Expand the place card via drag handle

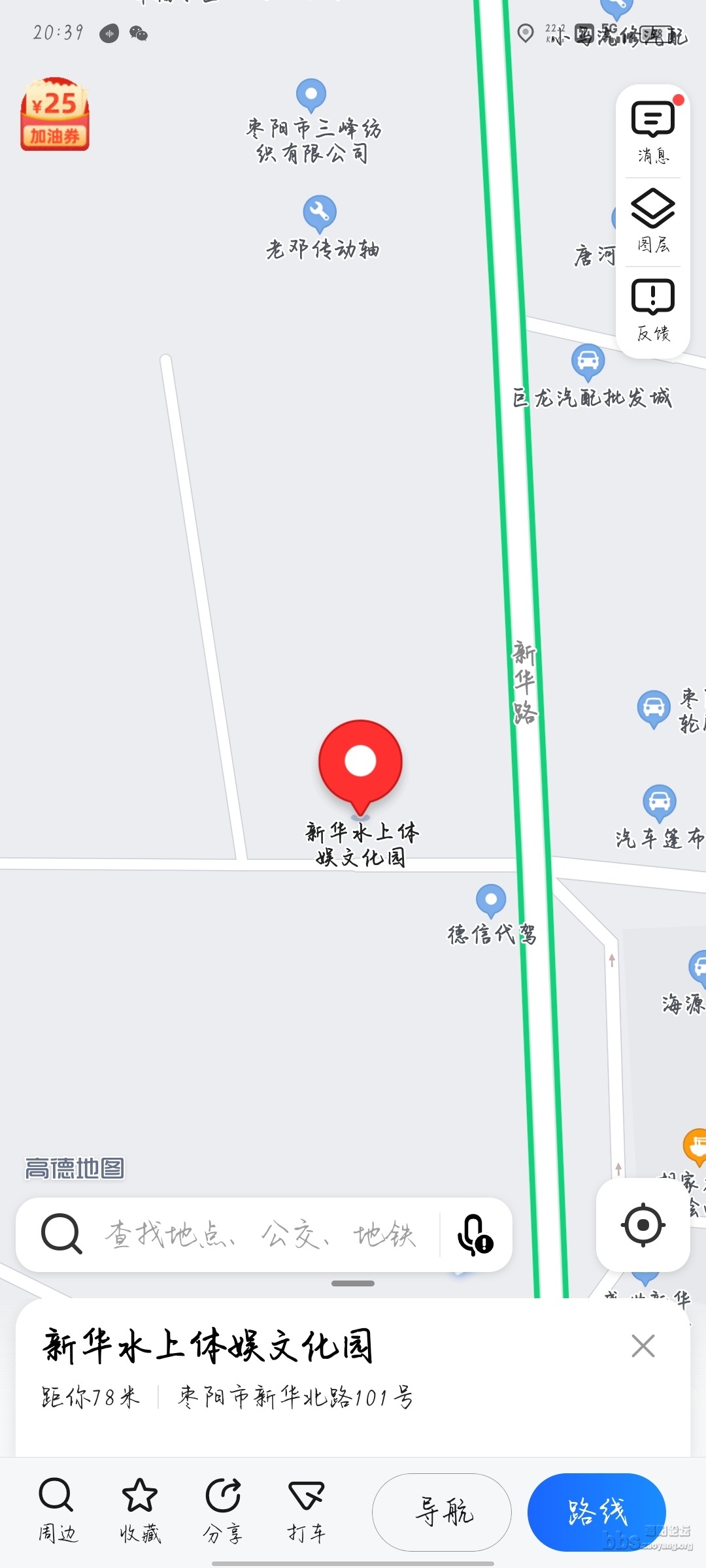(x=353, y=1283)
